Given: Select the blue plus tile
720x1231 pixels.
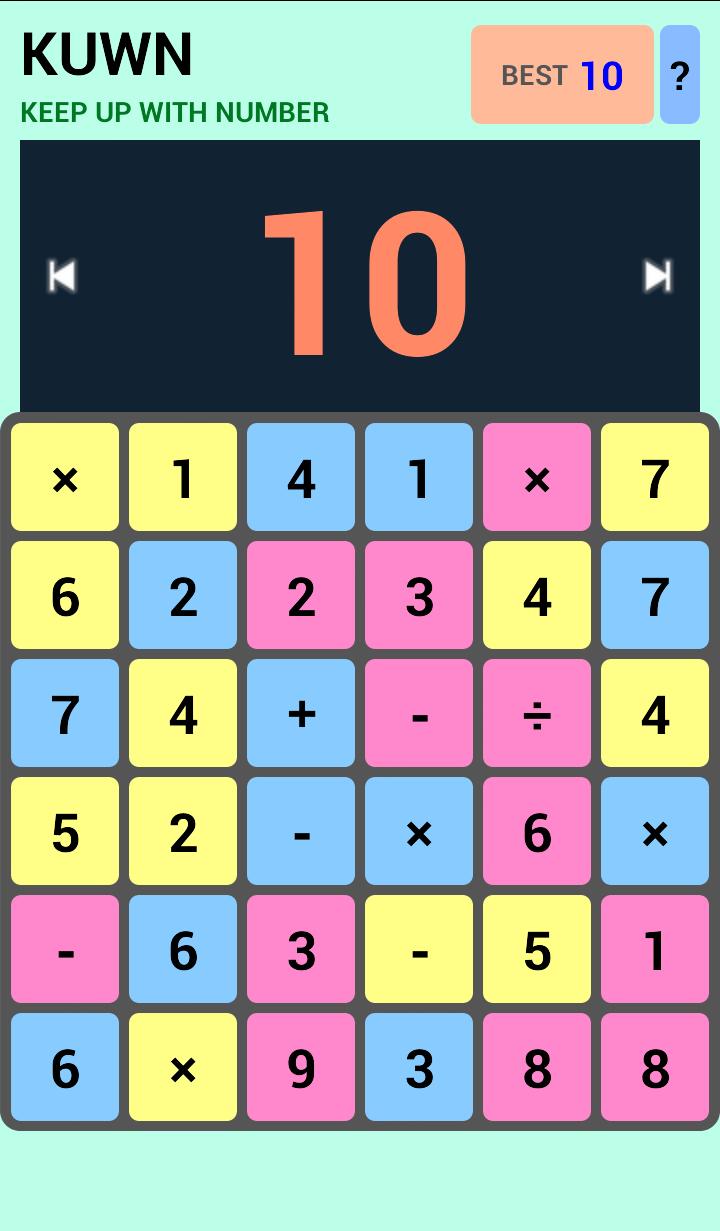Looking at the screenshot, I should [x=301, y=713].
